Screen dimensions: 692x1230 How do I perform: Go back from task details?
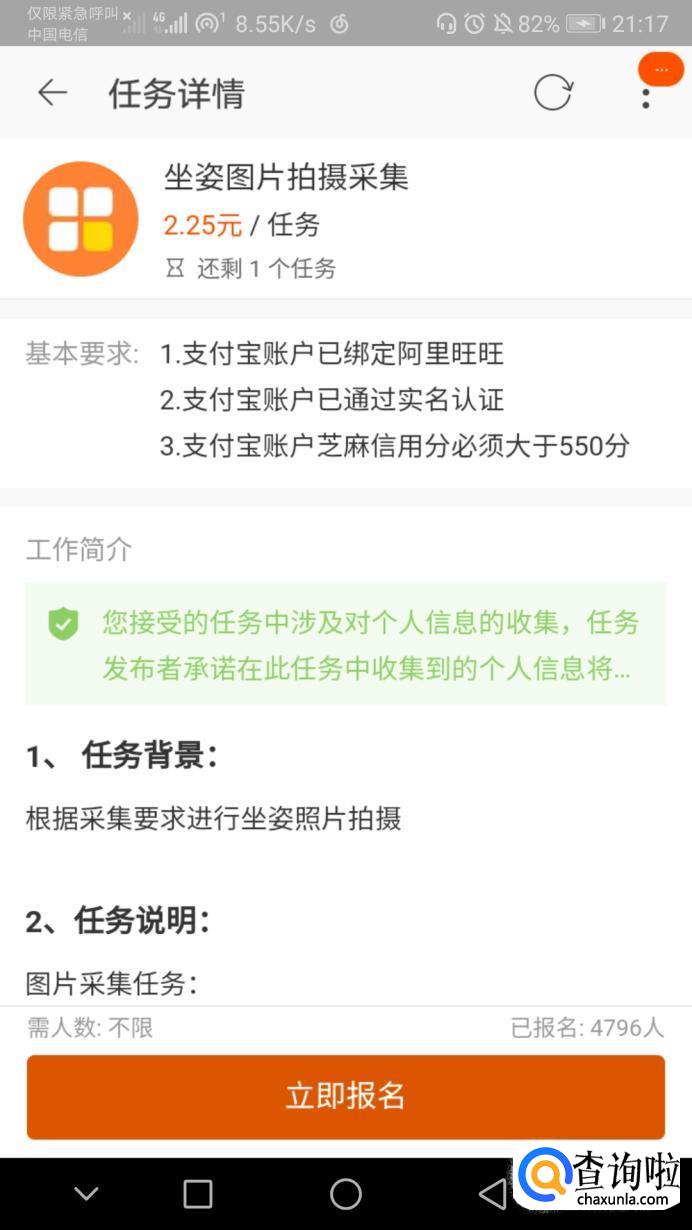(52, 93)
